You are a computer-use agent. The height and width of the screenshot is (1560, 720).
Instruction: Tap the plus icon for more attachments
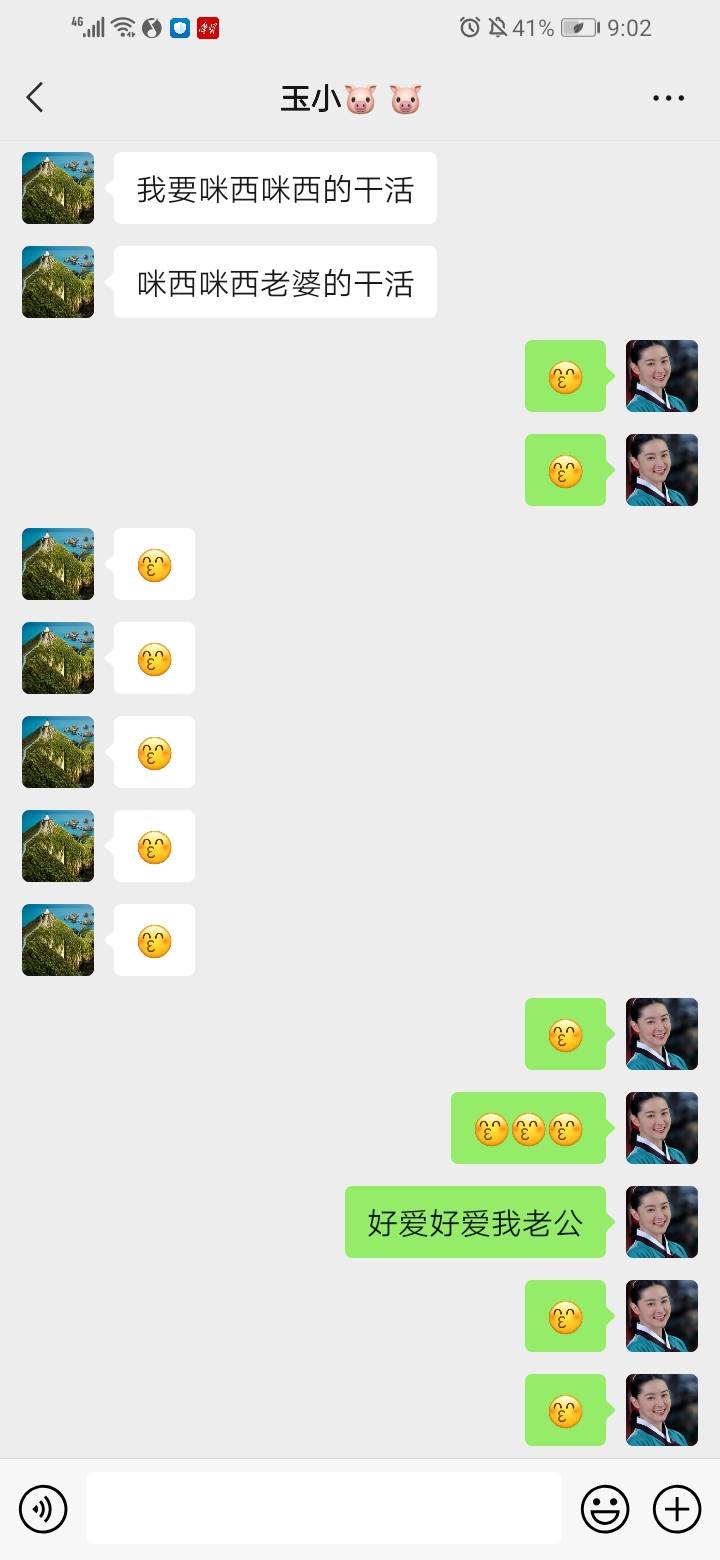point(677,1508)
